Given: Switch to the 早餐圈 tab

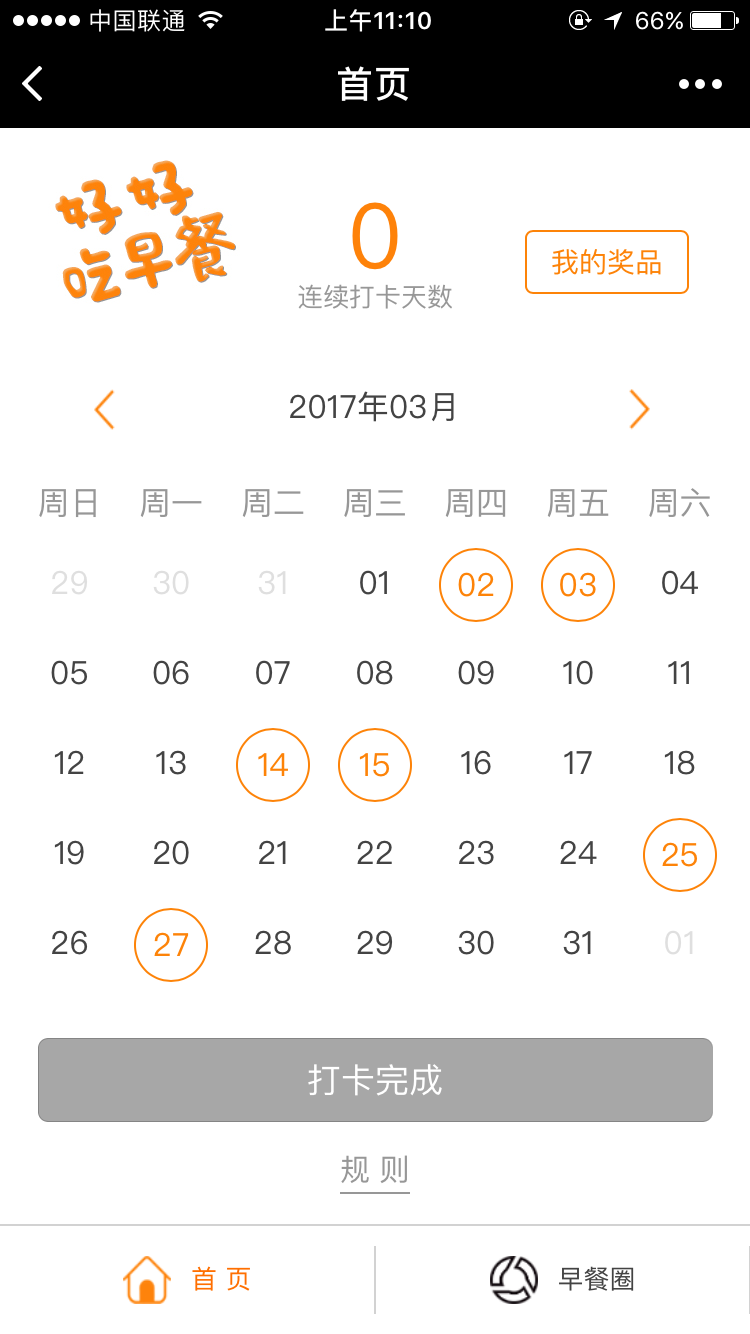Looking at the screenshot, I should pos(562,1279).
